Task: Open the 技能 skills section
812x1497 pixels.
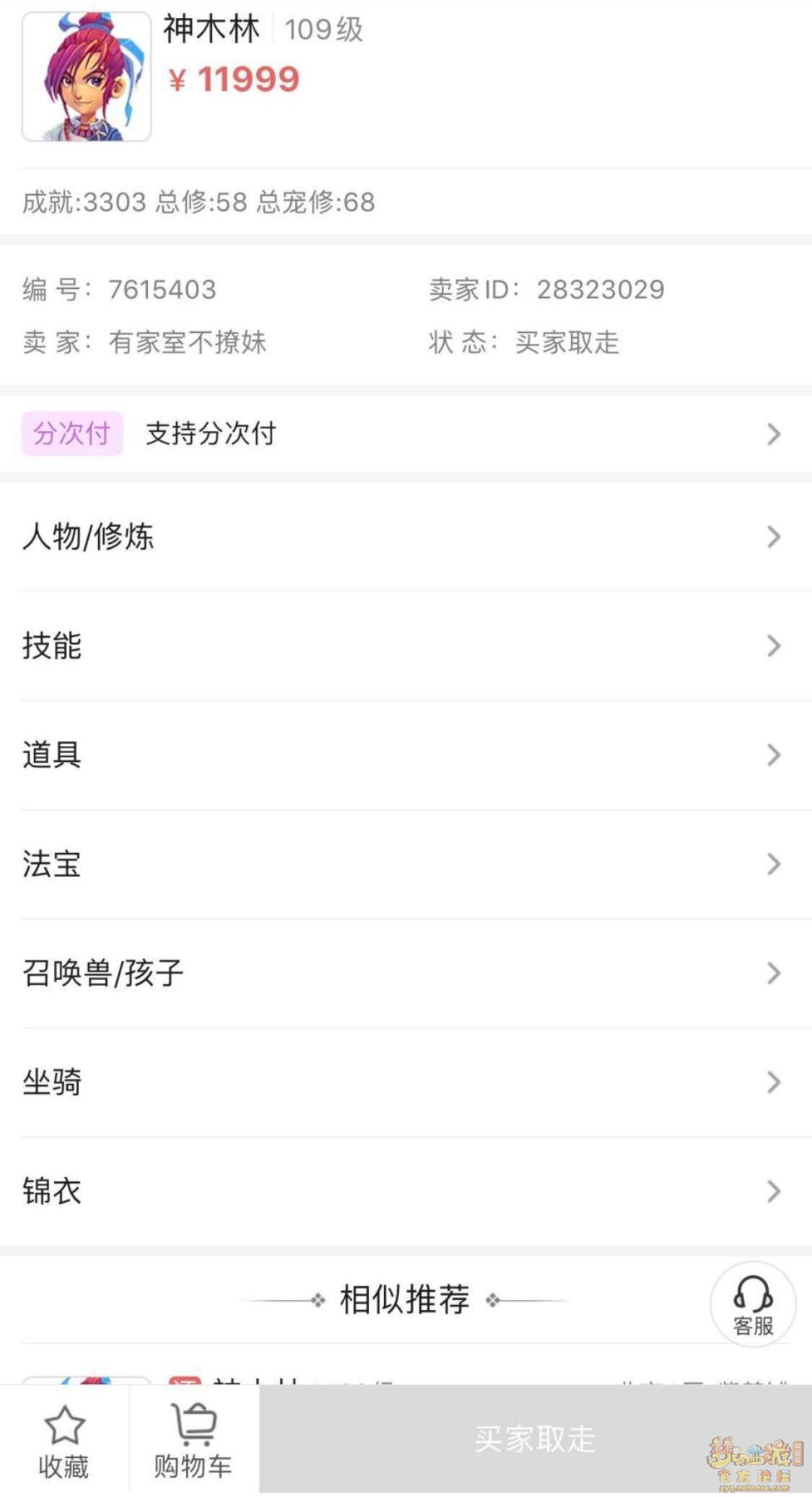Action: pos(404,646)
